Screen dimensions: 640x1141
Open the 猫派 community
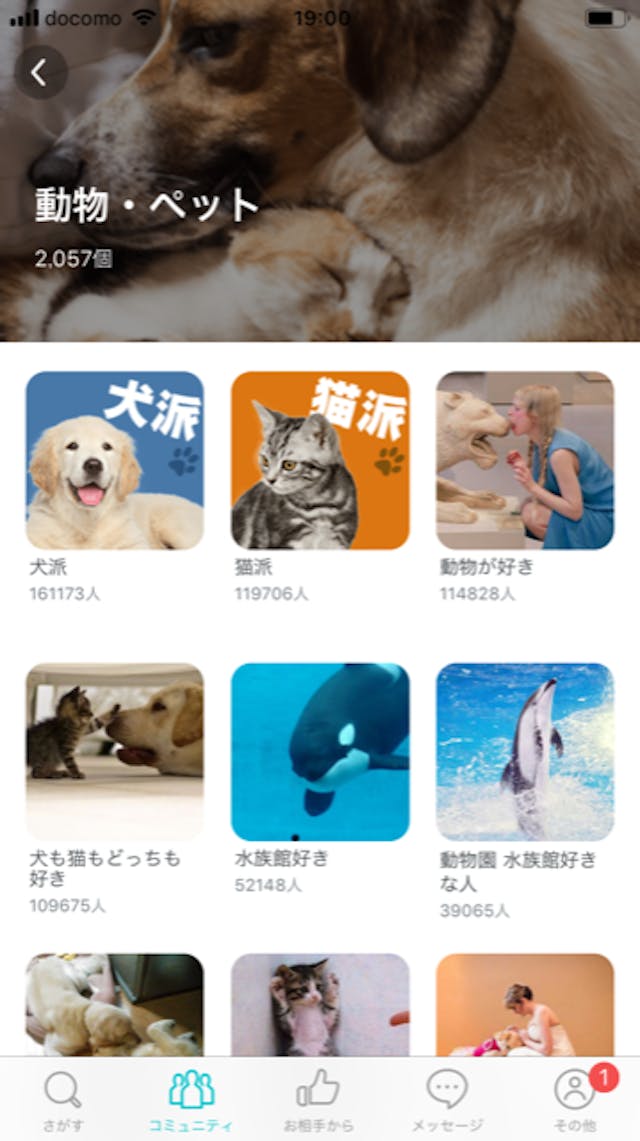(320, 461)
